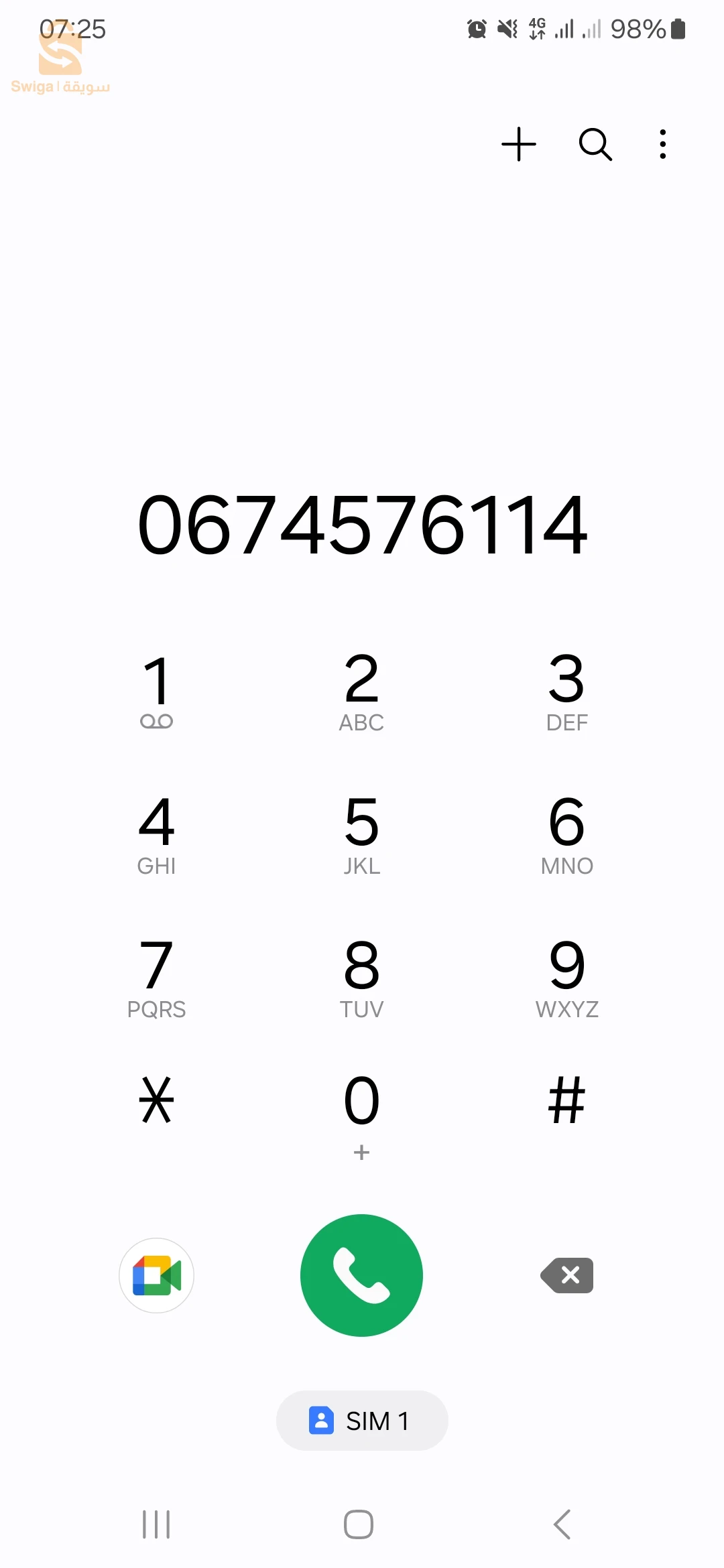Add the dialed number to contacts
The height and width of the screenshot is (1568, 724).
pyautogui.click(x=519, y=144)
